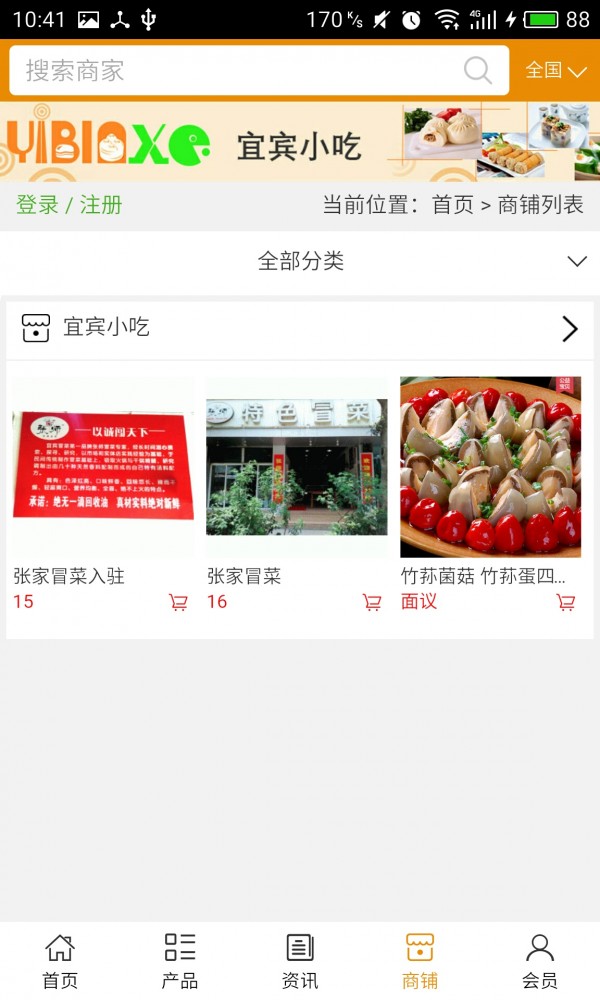Open the 宜宾小吃 shop row
Image resolution: width=600 pixels, height=1000 pixels.
pos(300,328)
